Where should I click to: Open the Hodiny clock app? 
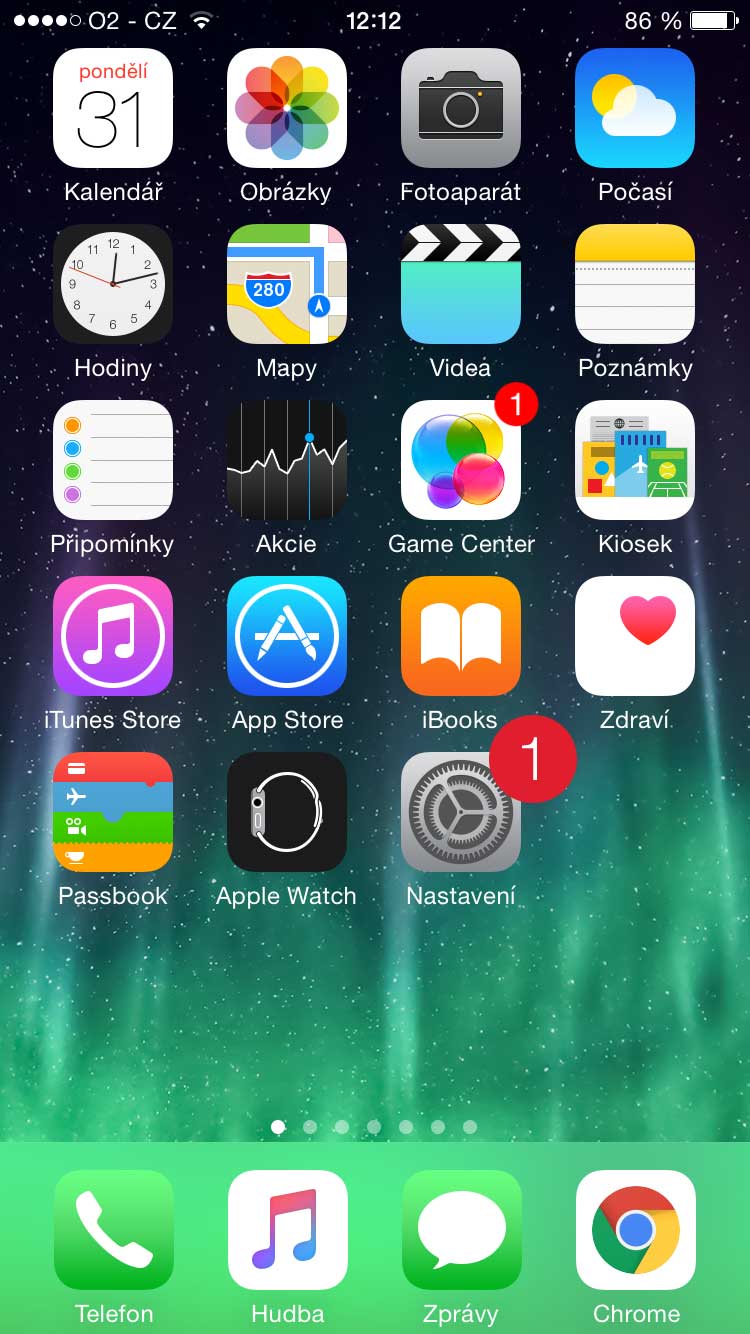pyautogui.click(x=113, y=284)
